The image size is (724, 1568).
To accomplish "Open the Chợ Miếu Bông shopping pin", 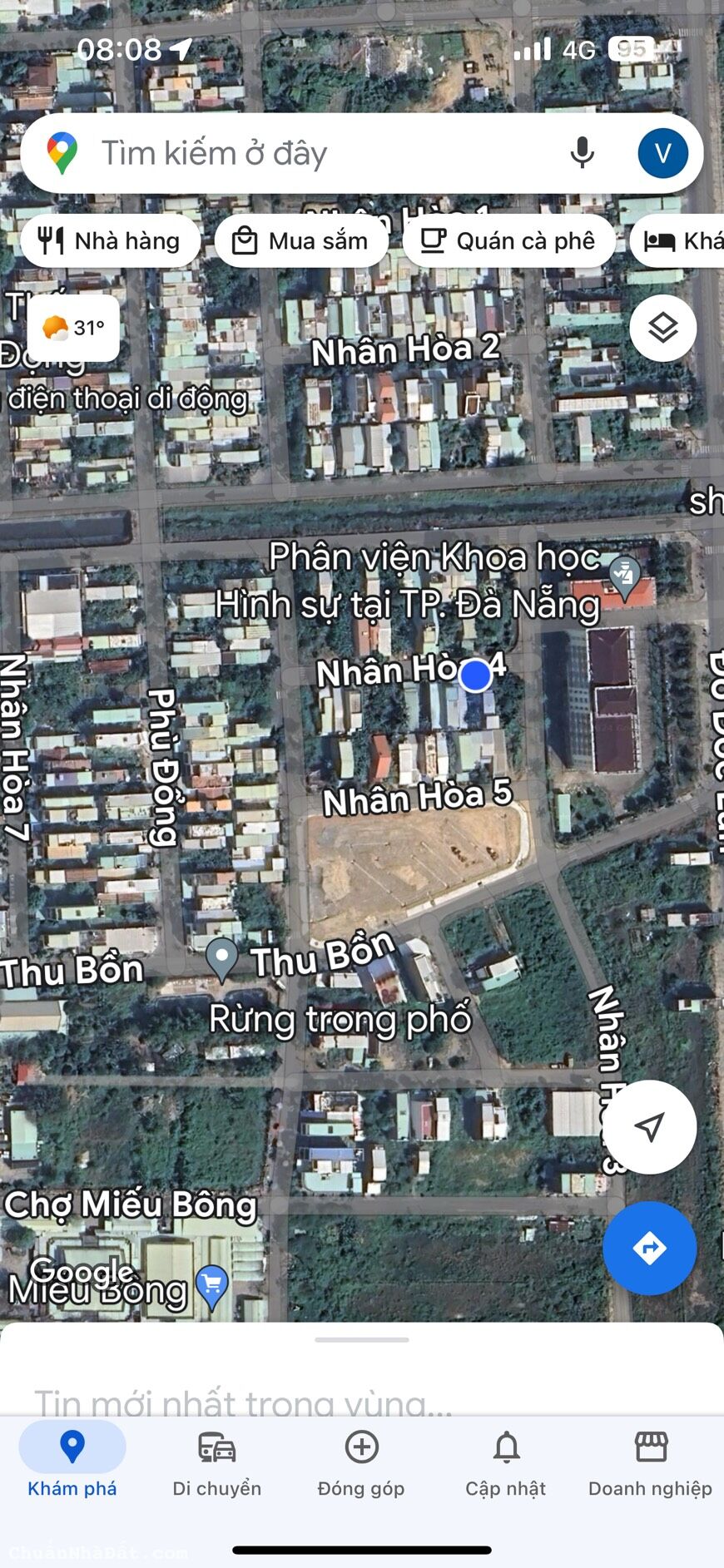I will click(212, 1286).
